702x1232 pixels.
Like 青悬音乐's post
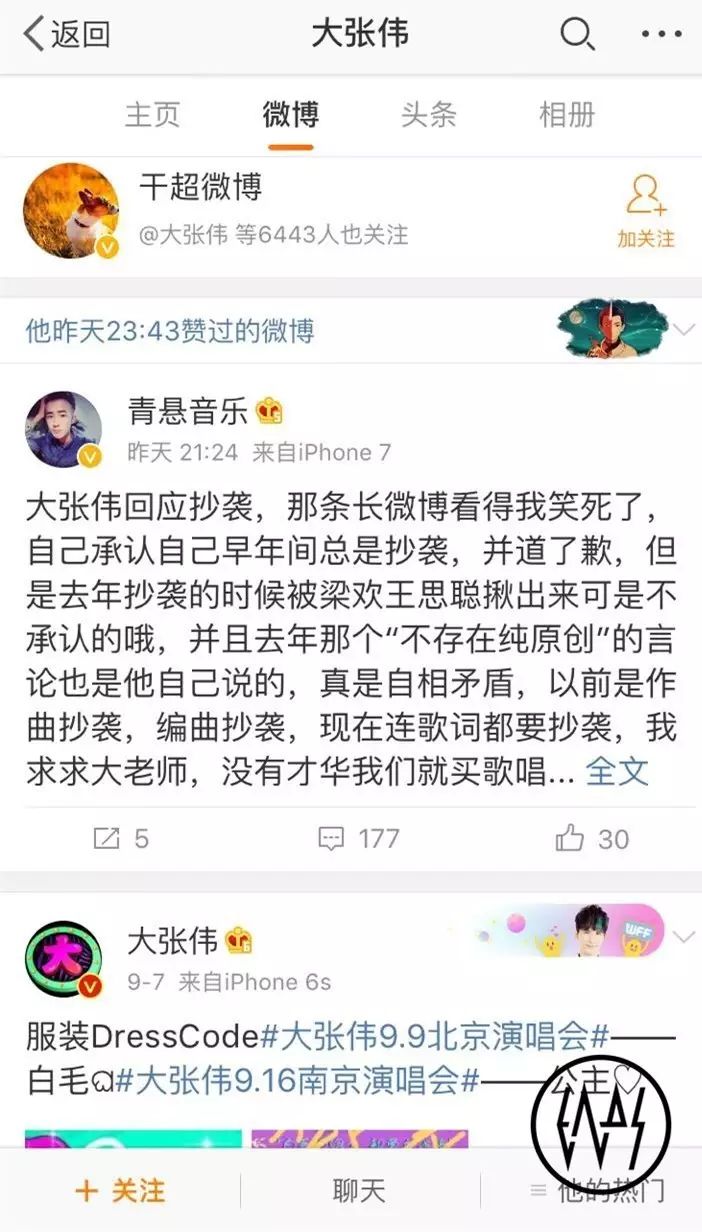592,838
